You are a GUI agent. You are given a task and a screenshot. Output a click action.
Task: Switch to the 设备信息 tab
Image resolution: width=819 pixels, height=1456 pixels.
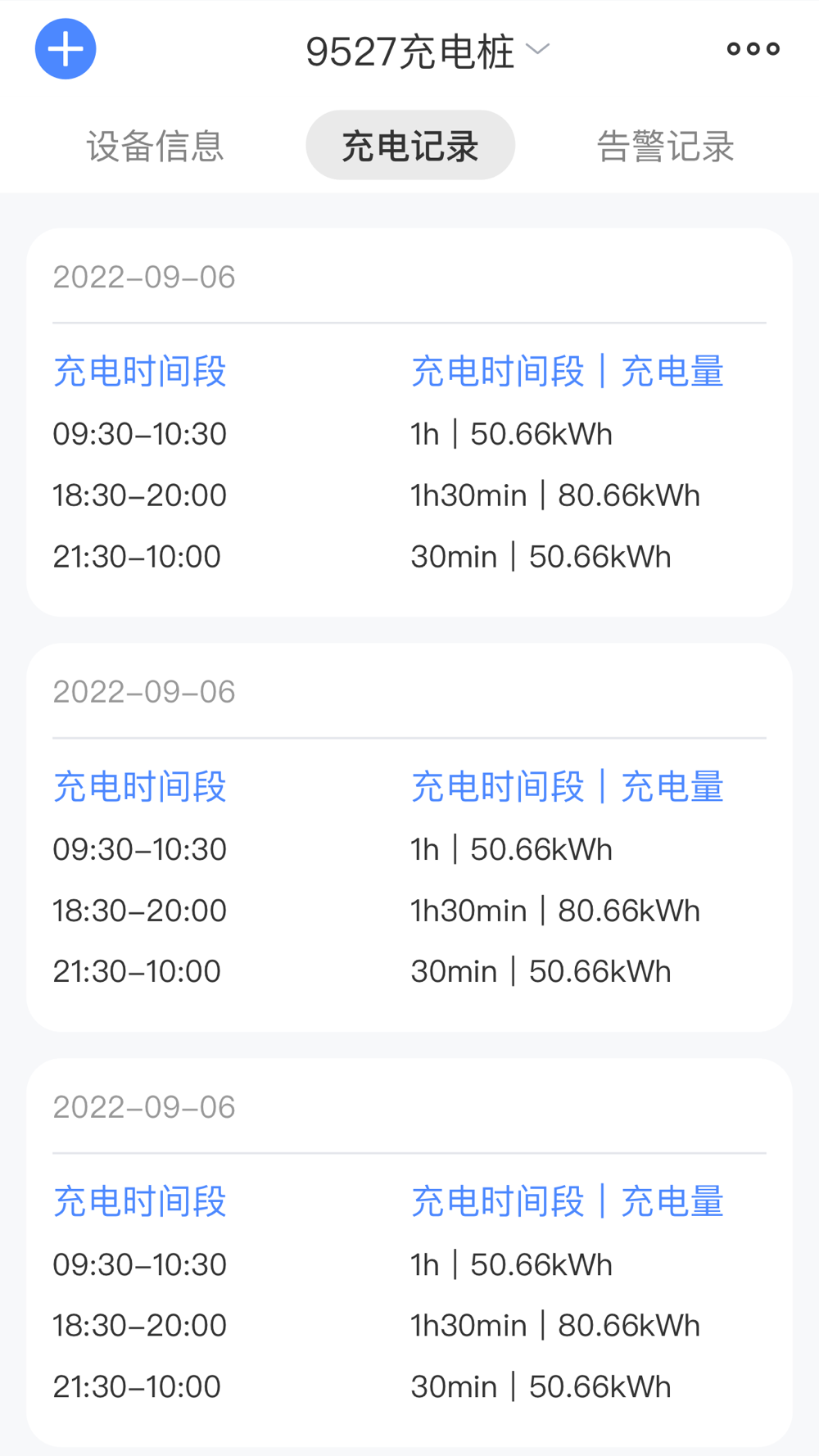click(x=155, y=146)
